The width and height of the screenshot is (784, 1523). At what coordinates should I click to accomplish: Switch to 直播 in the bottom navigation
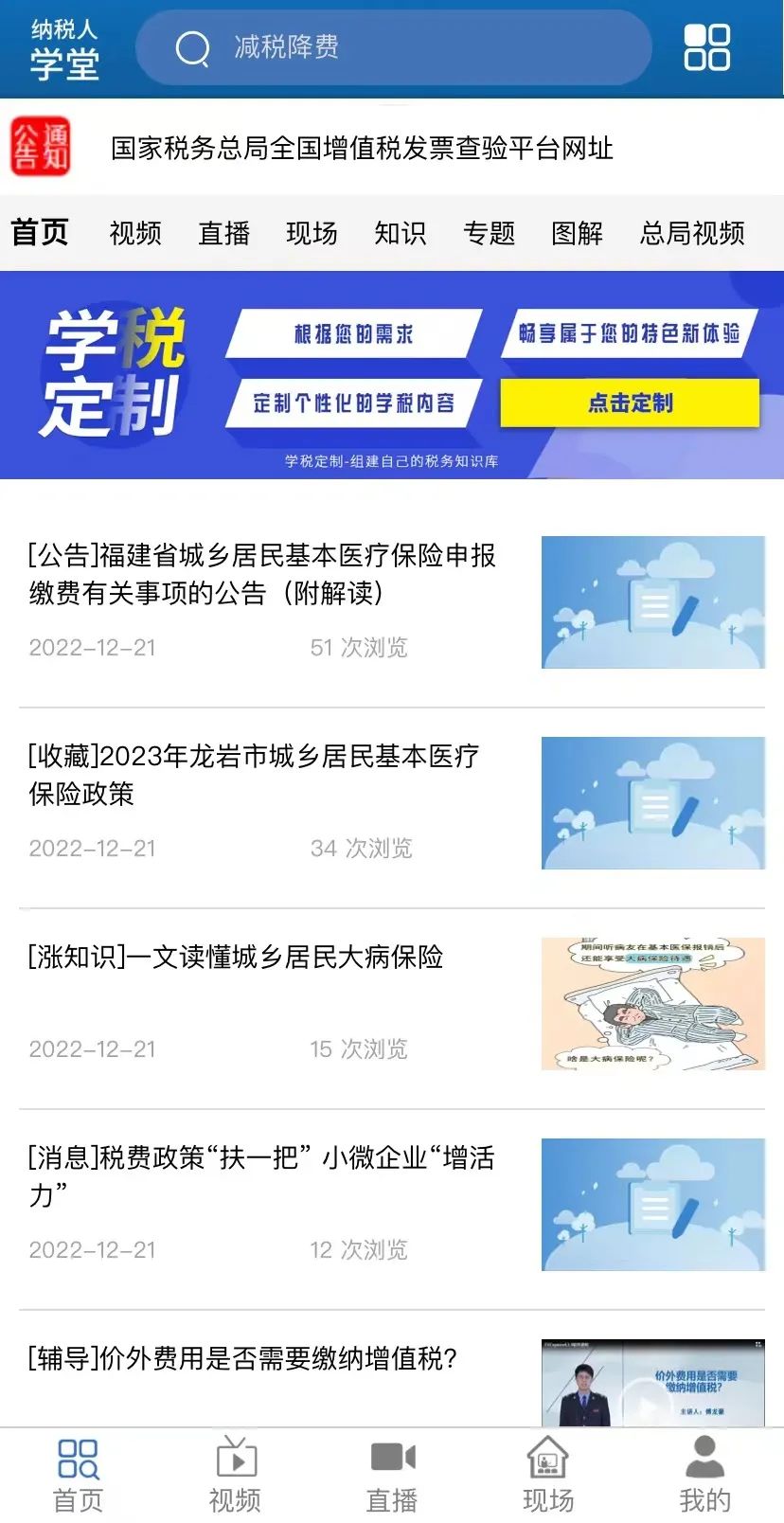click(x=392, y=1476)
